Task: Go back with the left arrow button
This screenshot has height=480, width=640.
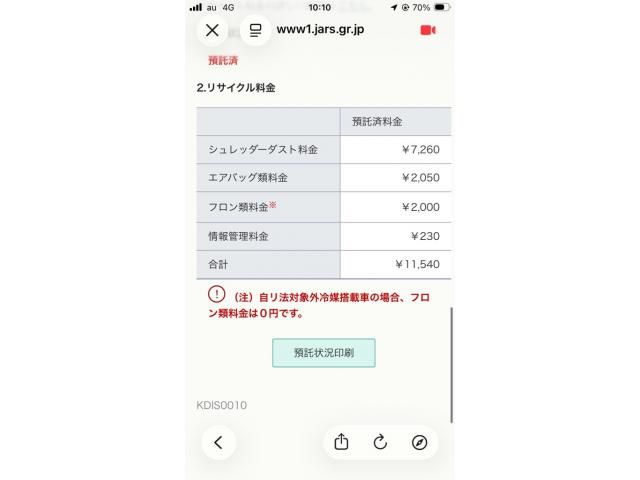Action: (218, 442)
